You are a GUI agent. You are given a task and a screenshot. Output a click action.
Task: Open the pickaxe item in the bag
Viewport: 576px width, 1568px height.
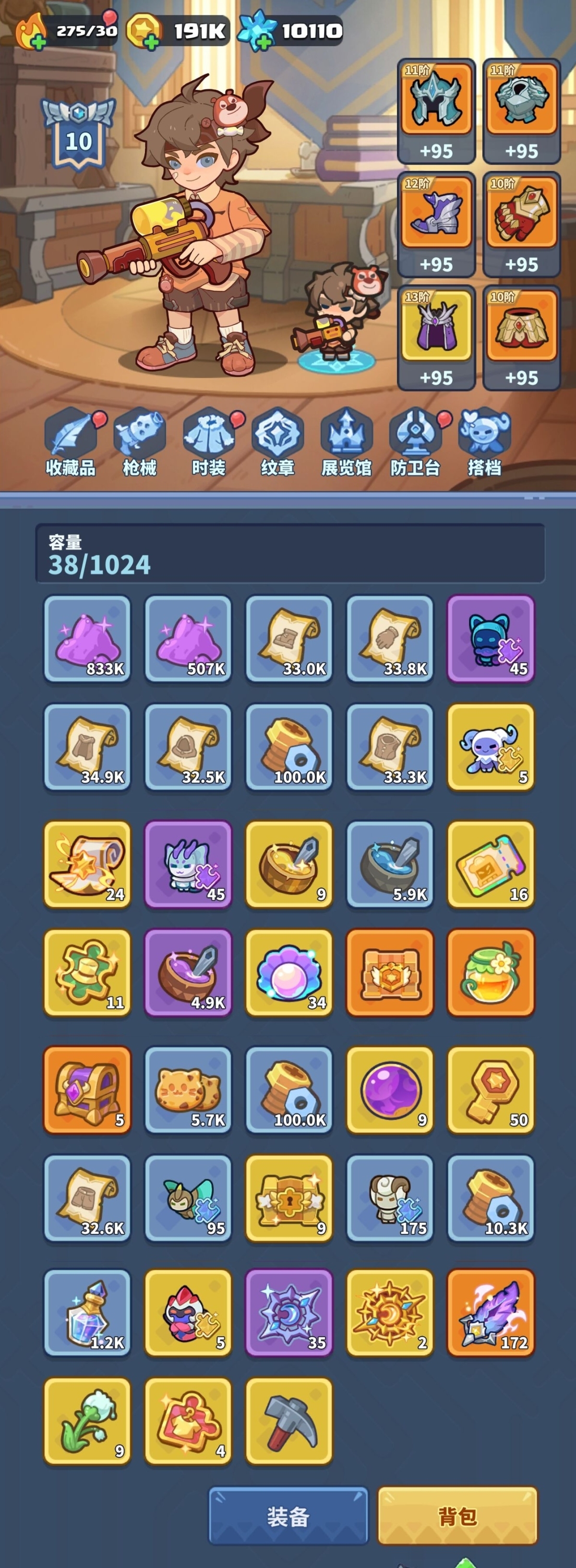tap(288, 1421)
